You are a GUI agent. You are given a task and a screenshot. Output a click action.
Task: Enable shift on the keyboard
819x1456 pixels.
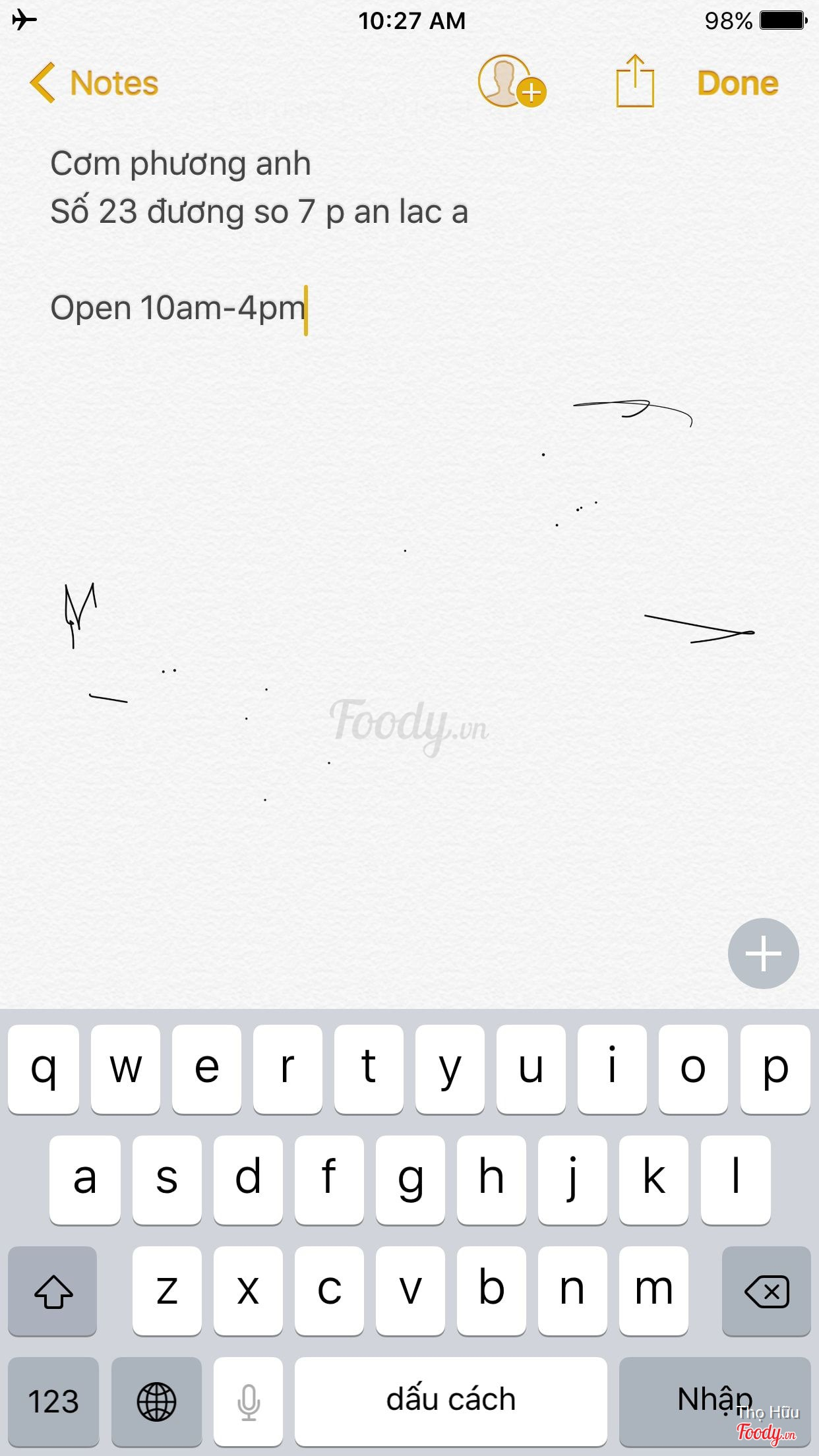53,1290
